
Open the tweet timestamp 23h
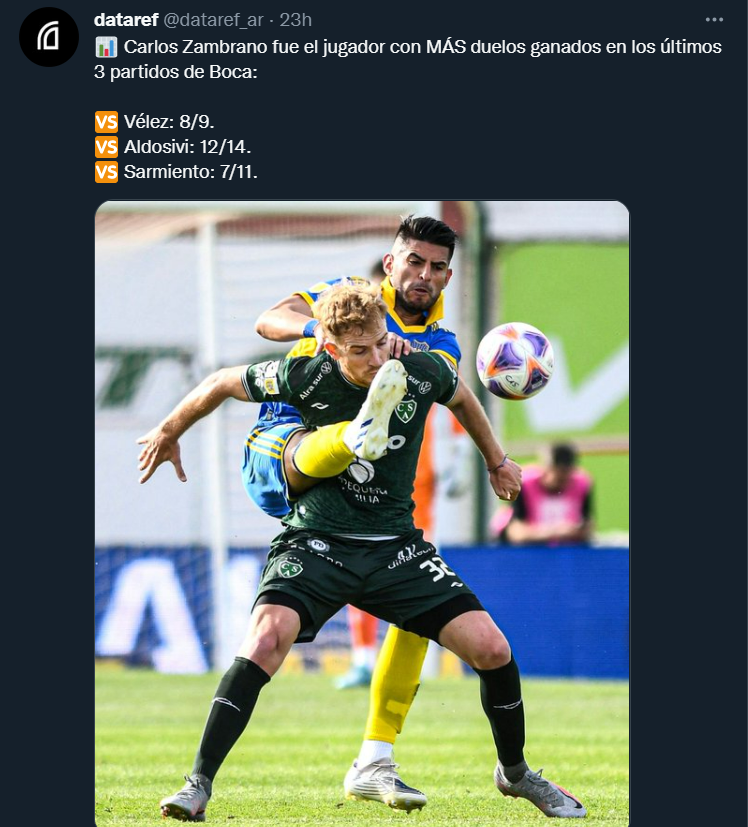pos(295,20)
